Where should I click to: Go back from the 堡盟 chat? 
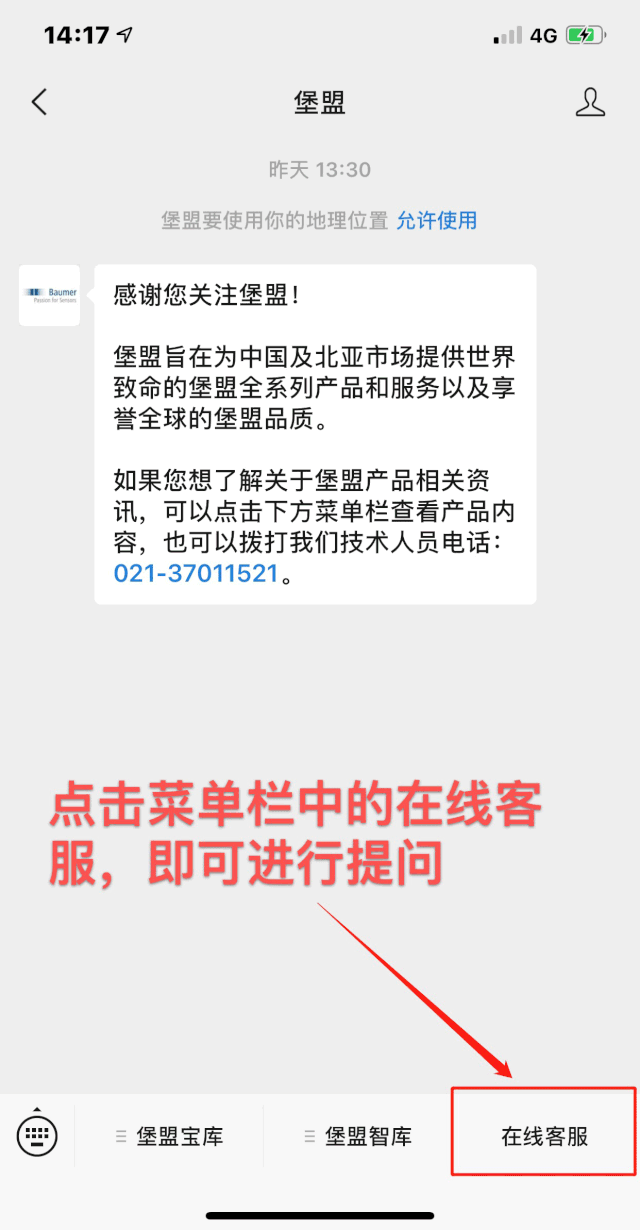point(39,102)
